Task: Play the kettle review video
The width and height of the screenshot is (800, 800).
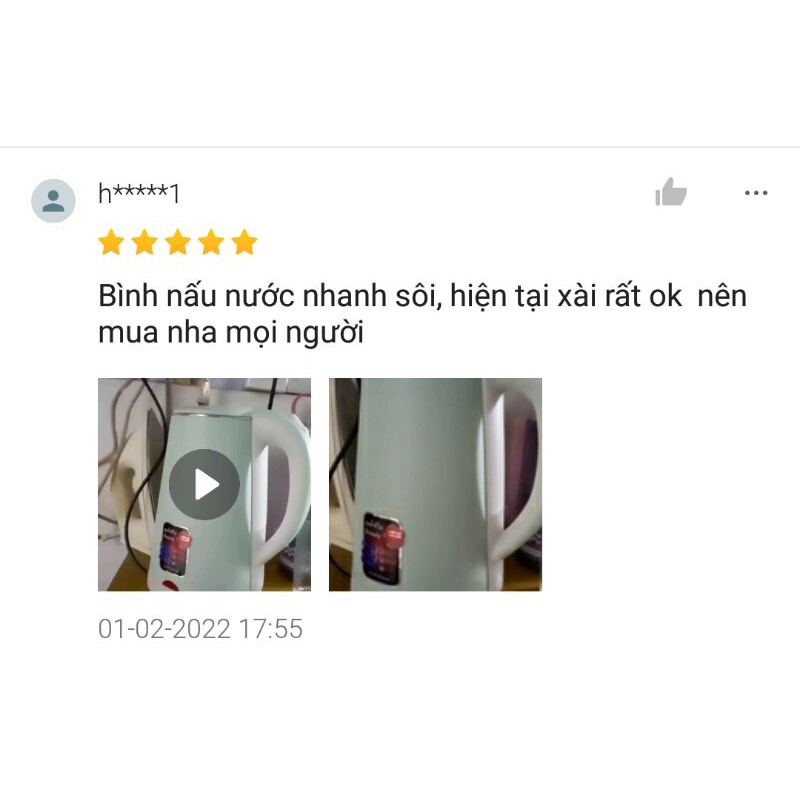Action: tap(204, 485)
